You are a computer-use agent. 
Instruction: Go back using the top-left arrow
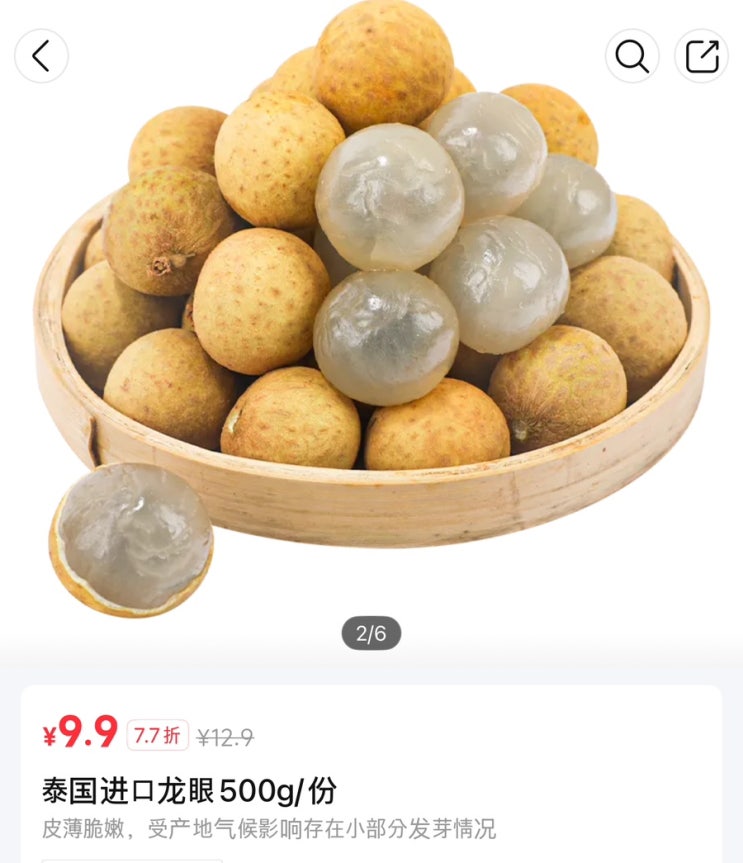pos(41,56)
